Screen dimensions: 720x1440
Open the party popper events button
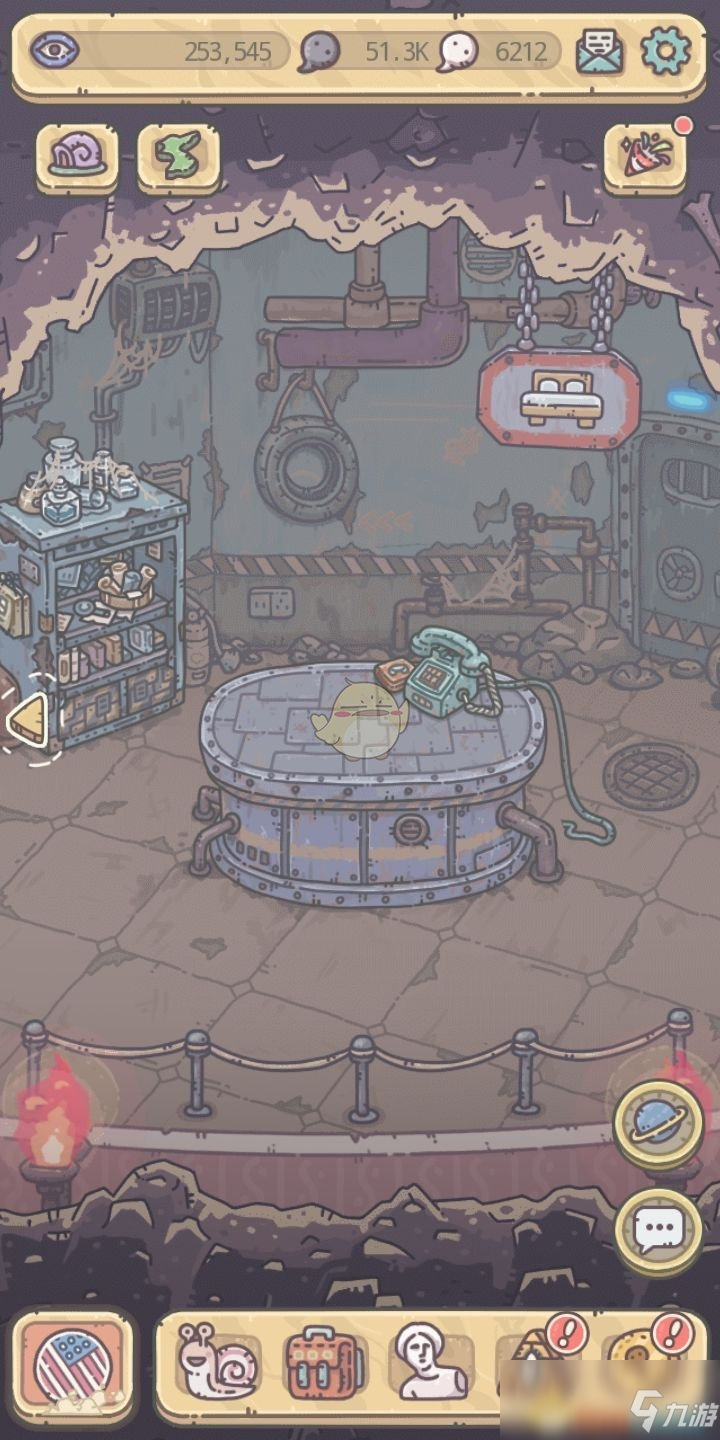645,157
